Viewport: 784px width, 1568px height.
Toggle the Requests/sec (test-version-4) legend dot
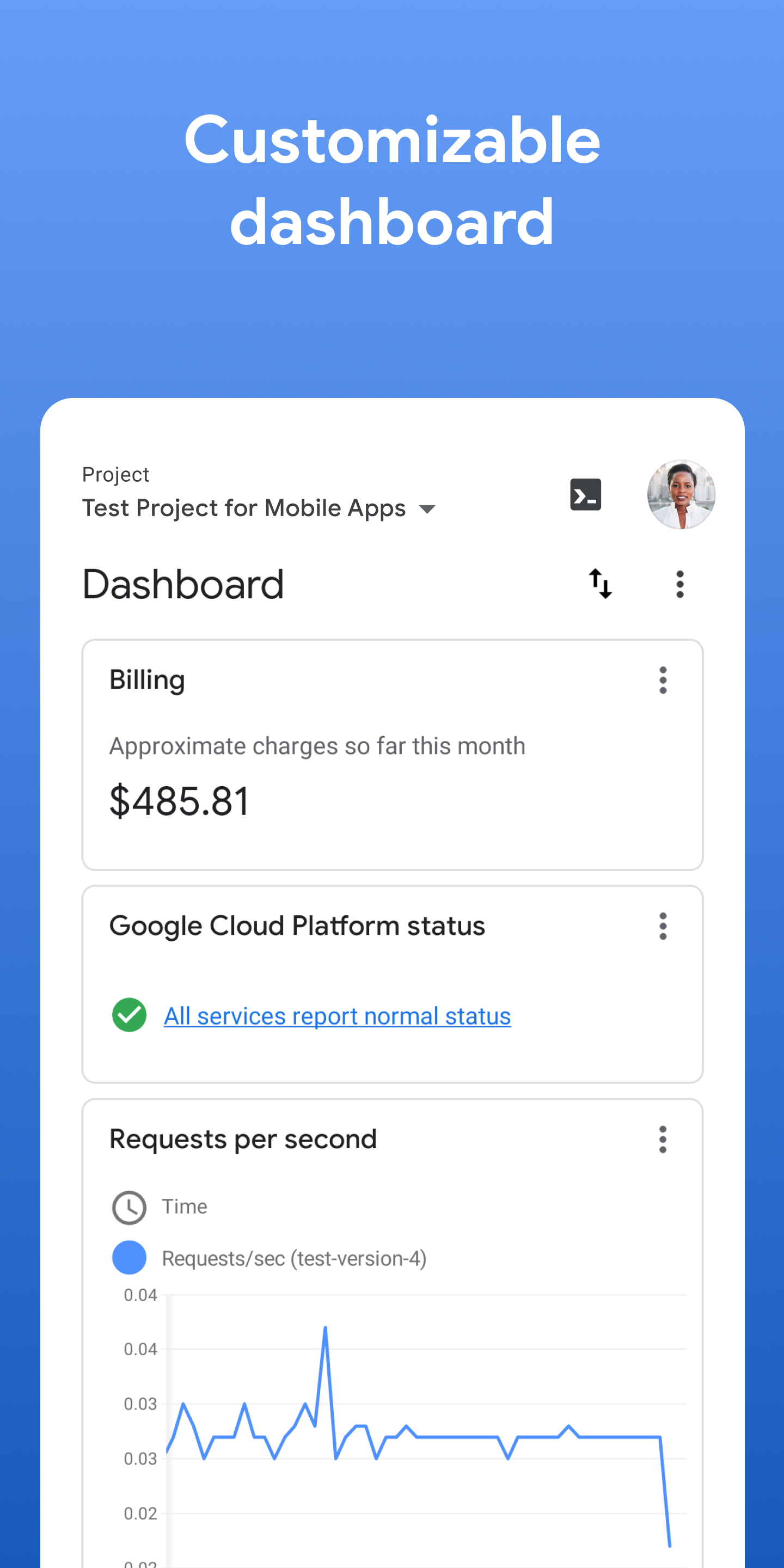click(128, 1258)
